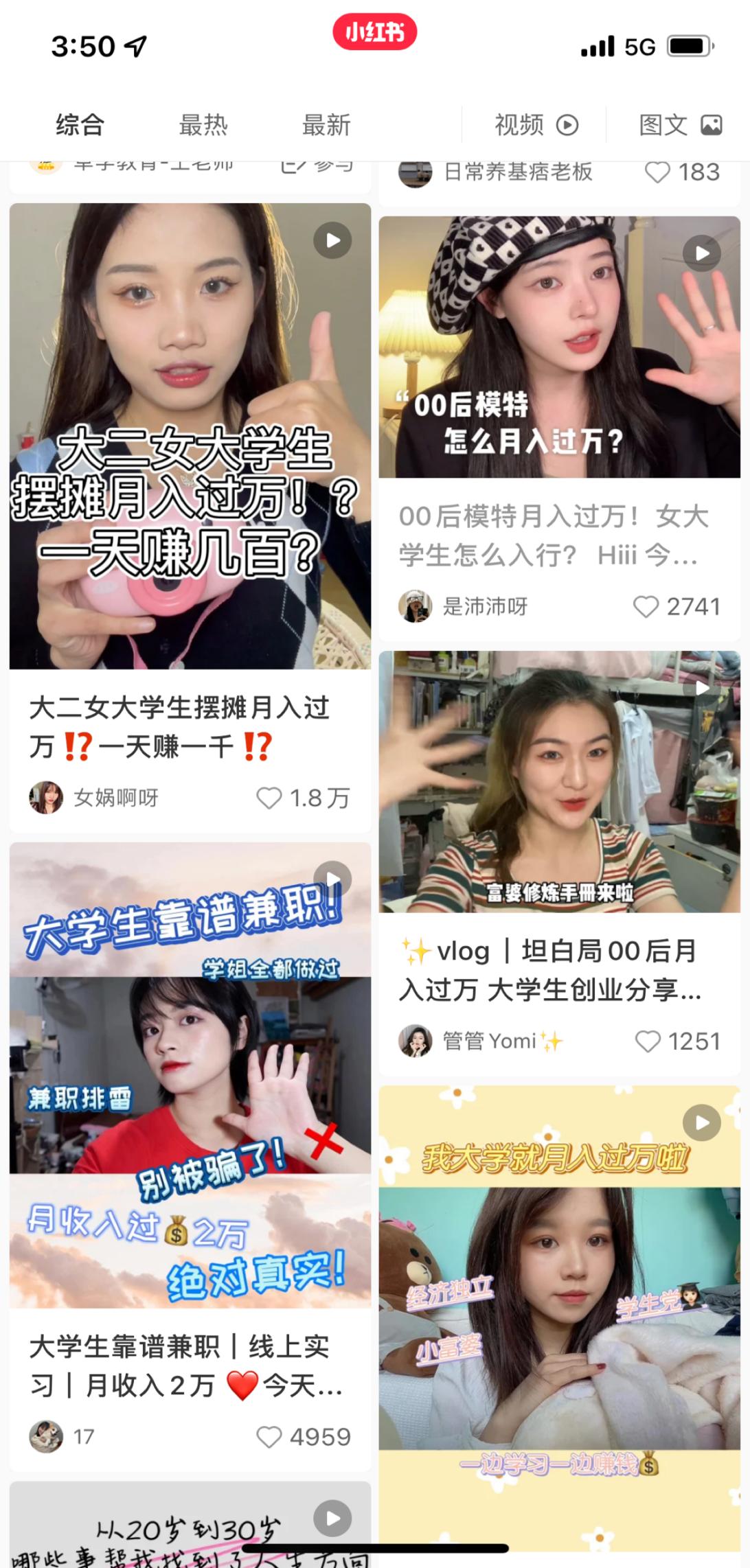This screenshot has width=750, height=1568.
Task: Switch to the 最热 tab
Action: [x=204, y=125]
